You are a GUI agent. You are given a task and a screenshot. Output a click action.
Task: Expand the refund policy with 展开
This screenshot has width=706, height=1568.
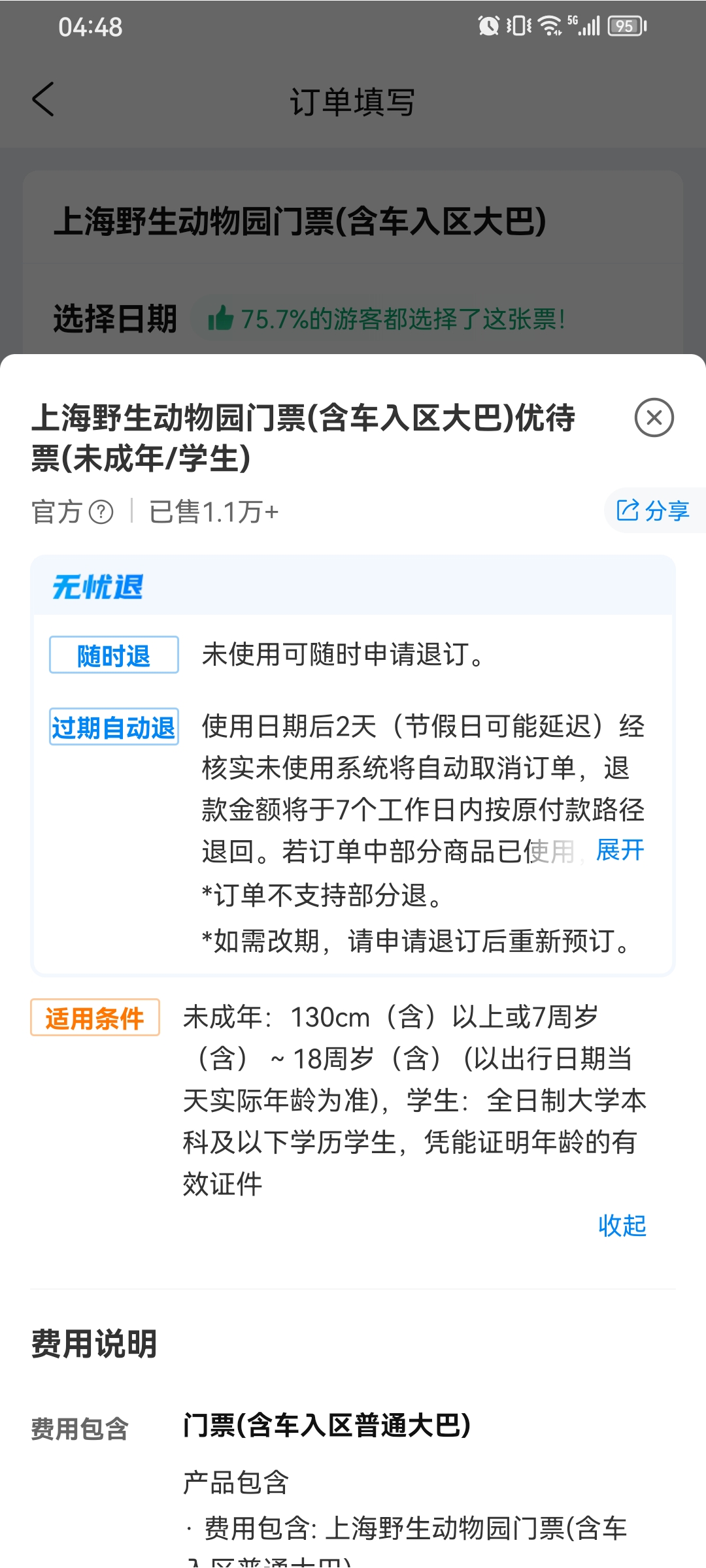620,850
